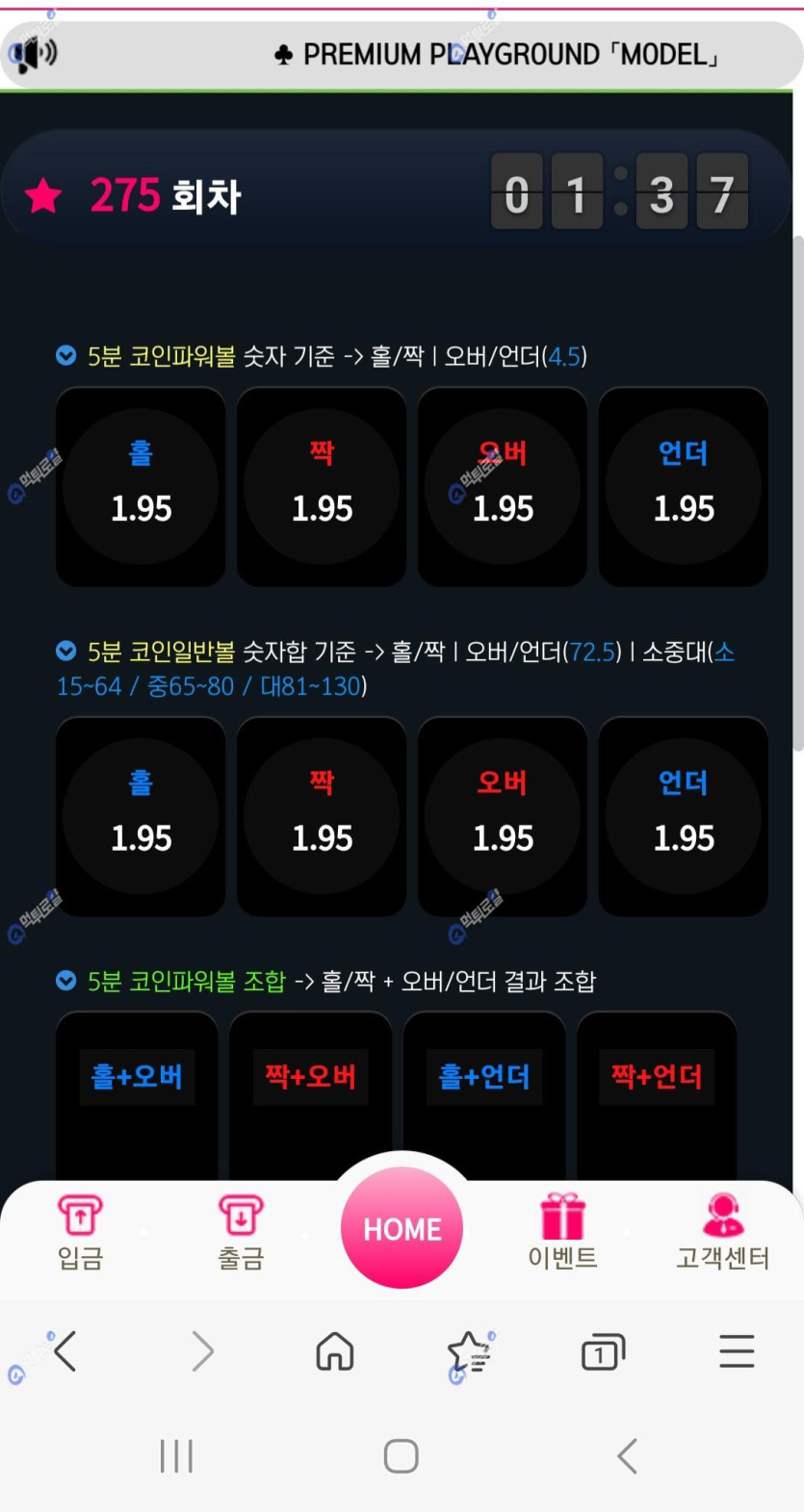804x1512 pixels.
Task: Select 짝 1.95 under 5분 코인파워볼 숫자 기준
Action: click(x=322, y=487)
